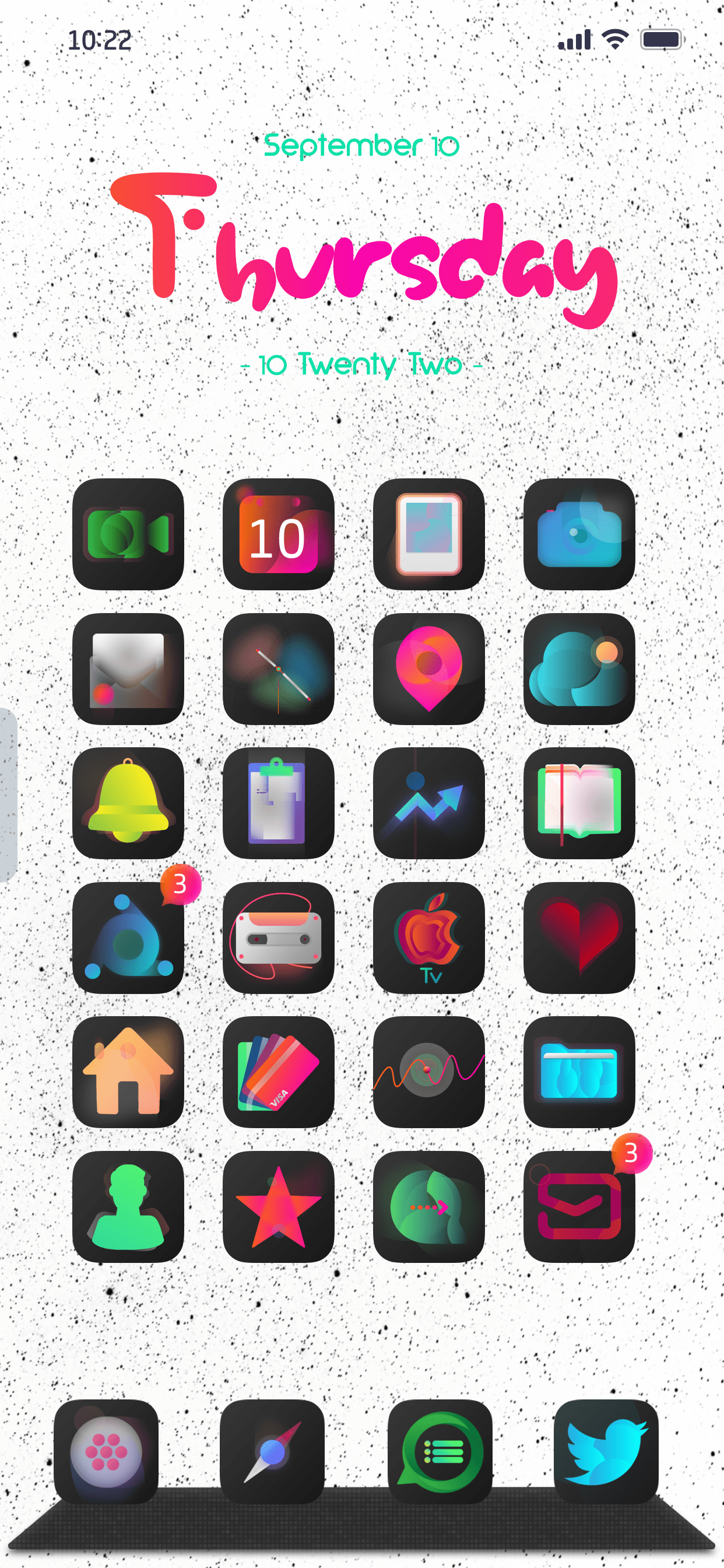The width and height of the screenshot is (724, 1568).
Task: Open the Twitter bird app in dock
Action: (606, 1452)
